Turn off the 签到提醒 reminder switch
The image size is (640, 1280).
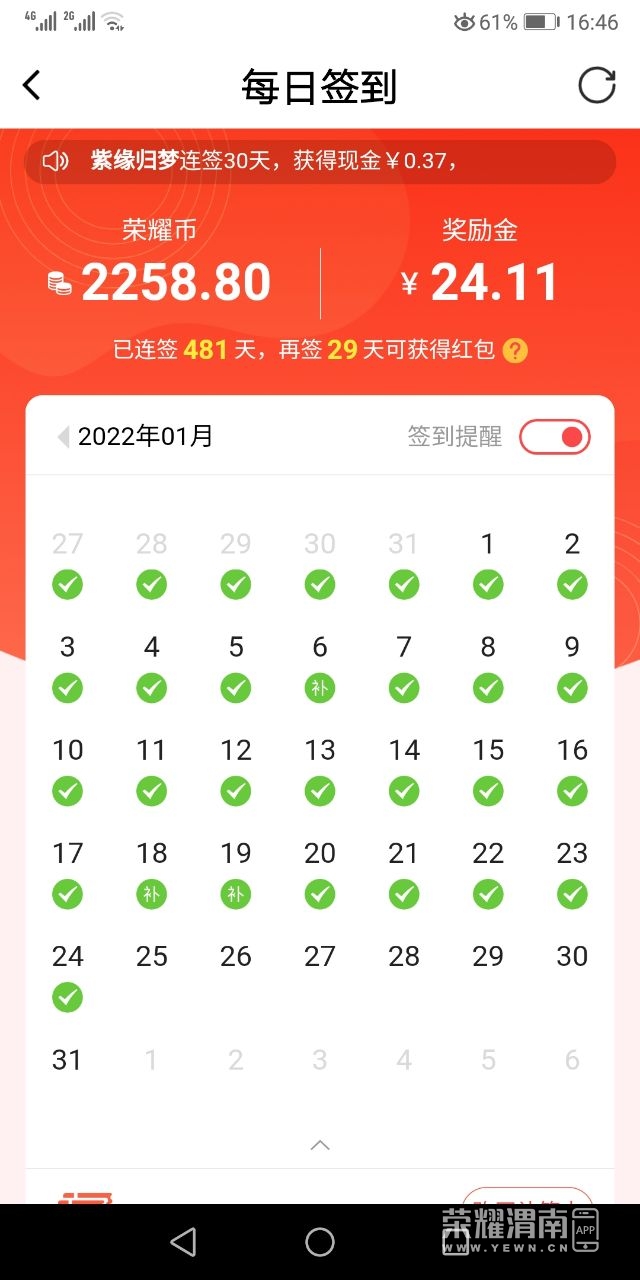pos(555,437)
